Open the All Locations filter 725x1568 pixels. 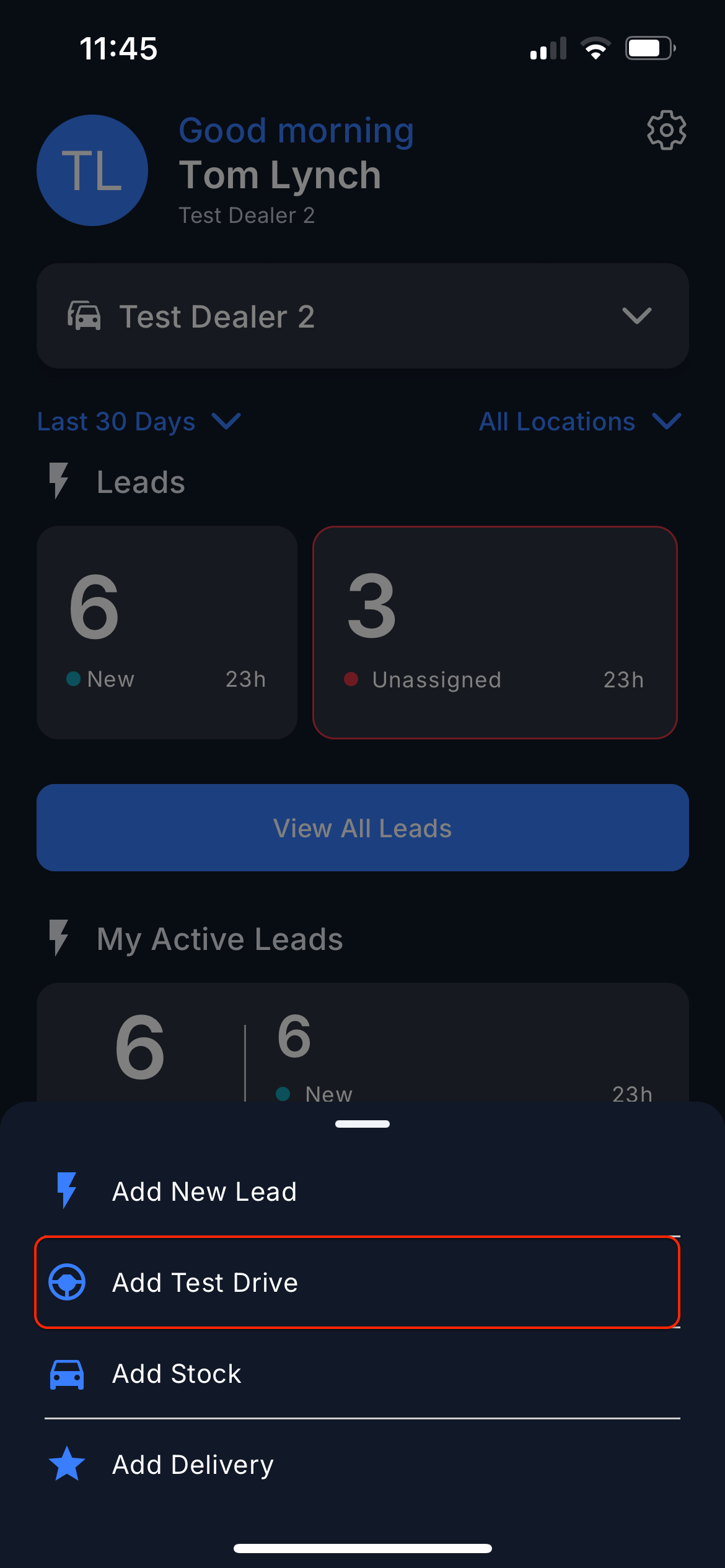click(x=580, y=422)
